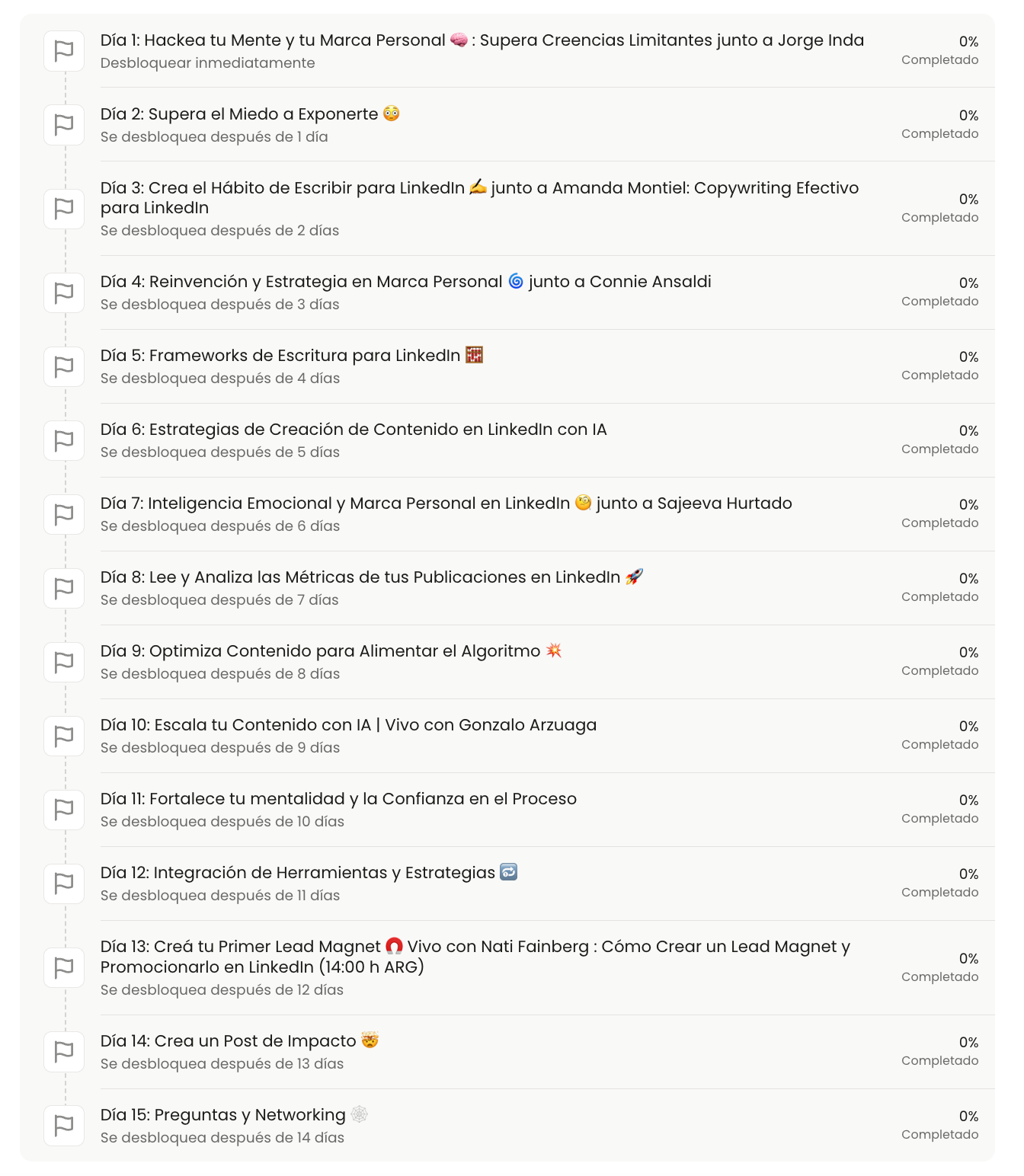Open Día 10: Escala tu Contenido con IA

(348, 725)
